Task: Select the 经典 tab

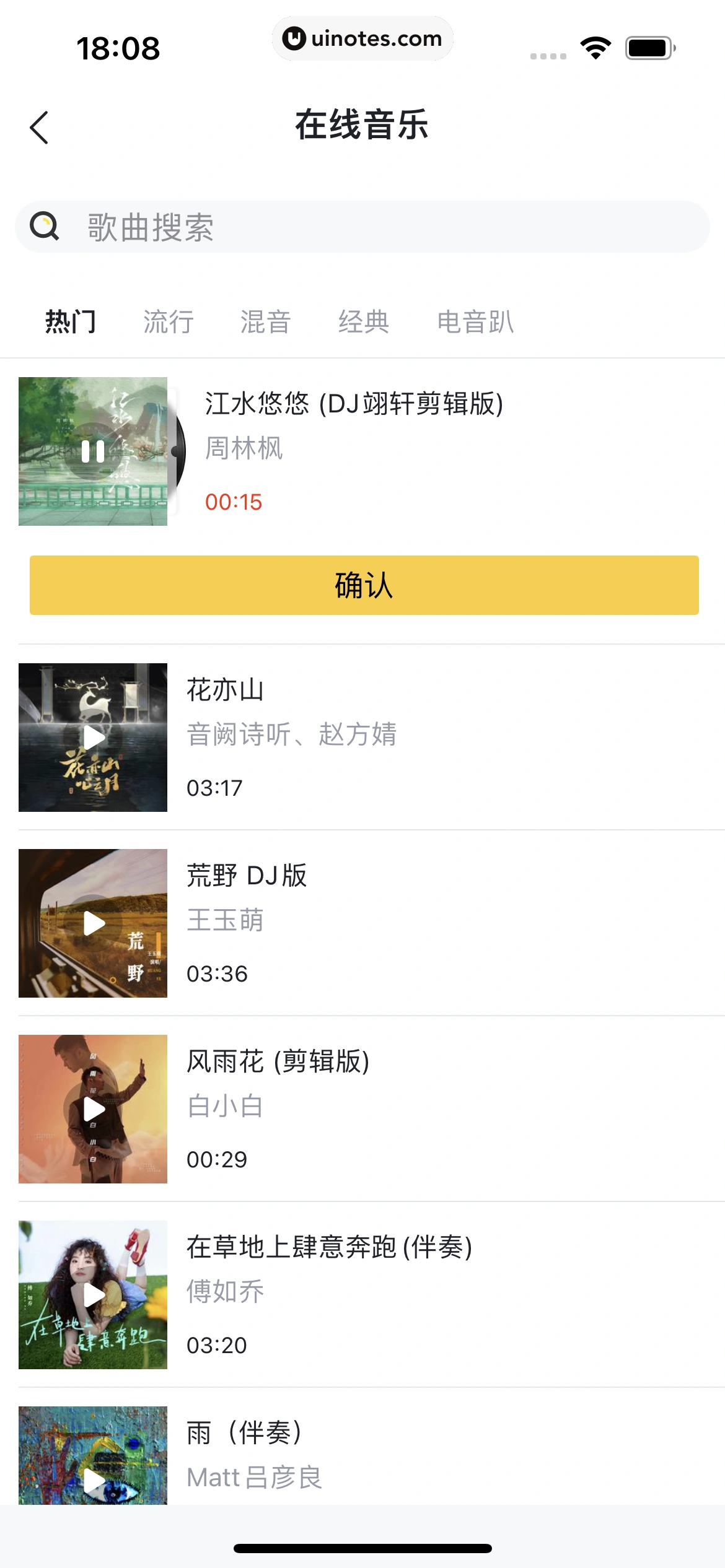Action: [x=364, y=322]
